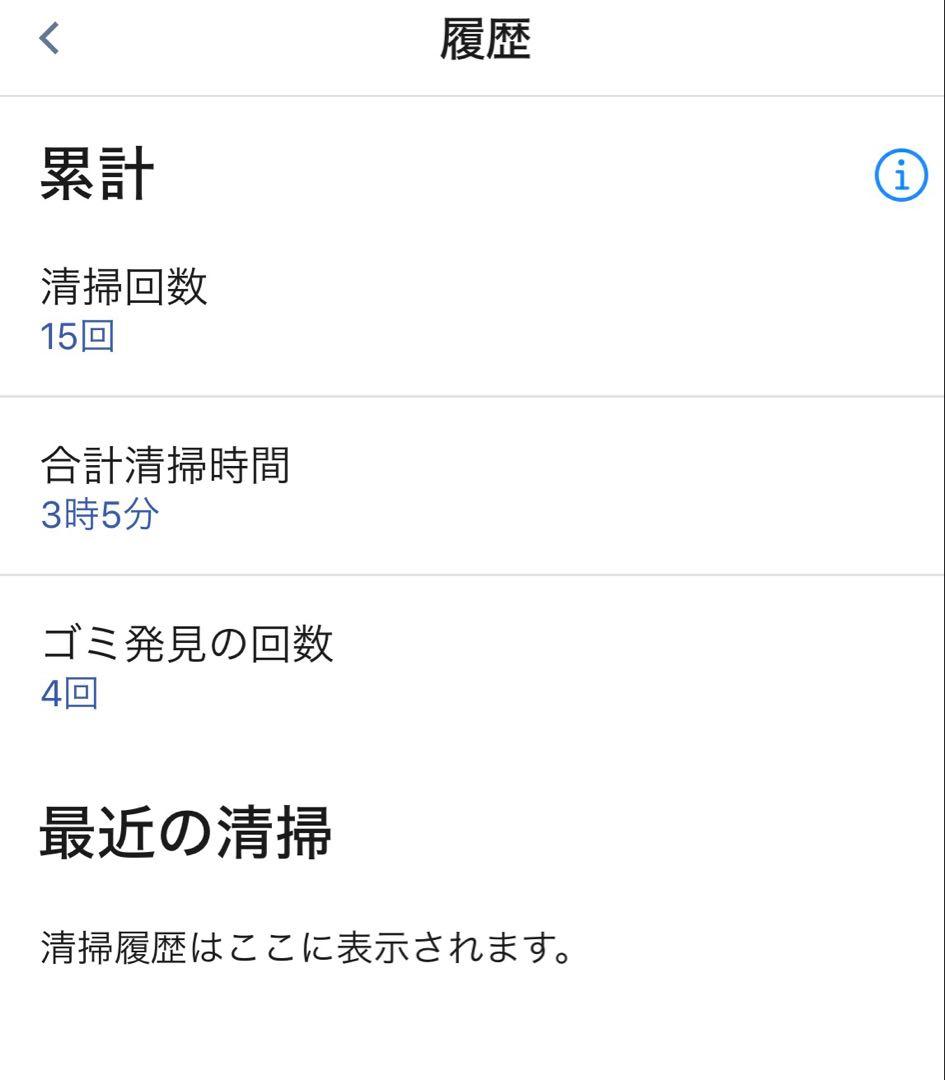
Task: Open cumulative statistics details via the info icon
Action: pyautogui.click(x=899, y=175)
